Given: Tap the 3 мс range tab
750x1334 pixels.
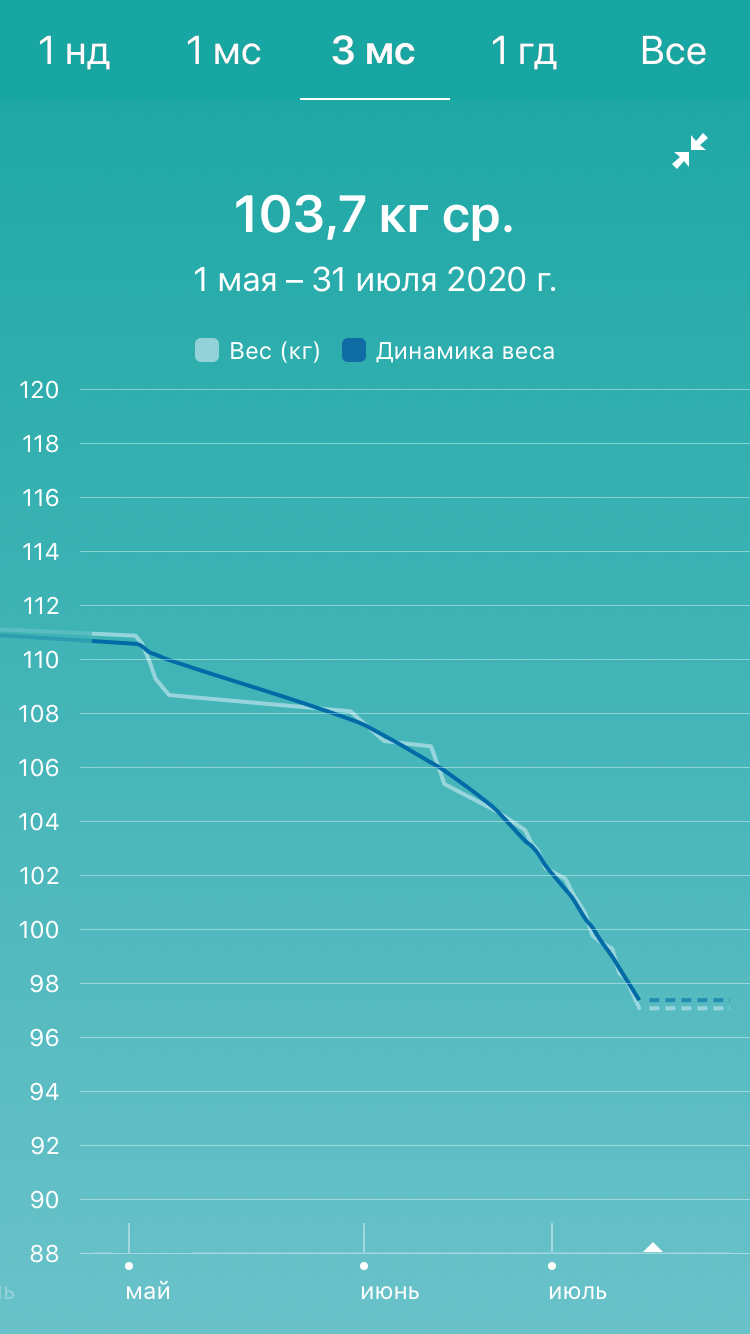Looking at the screenshot, I should (x=374, y=51).
